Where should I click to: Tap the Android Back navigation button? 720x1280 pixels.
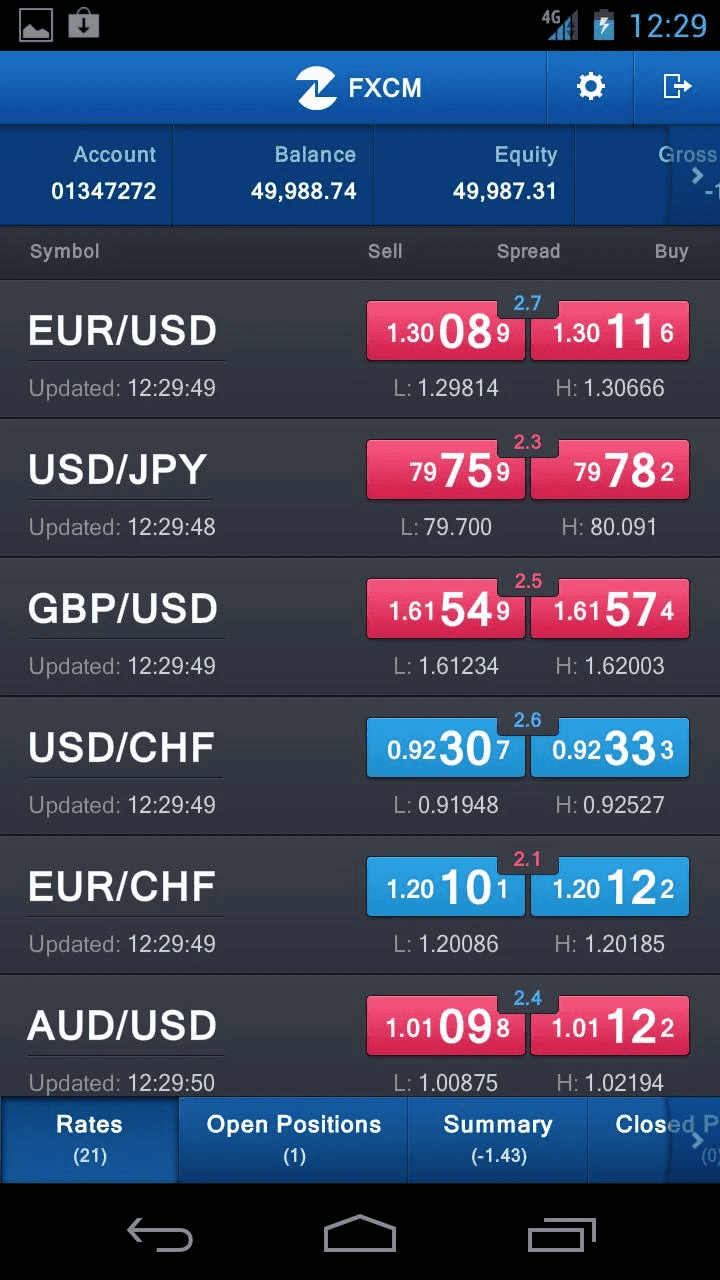pyautogui.click(x=160, y=1235)
